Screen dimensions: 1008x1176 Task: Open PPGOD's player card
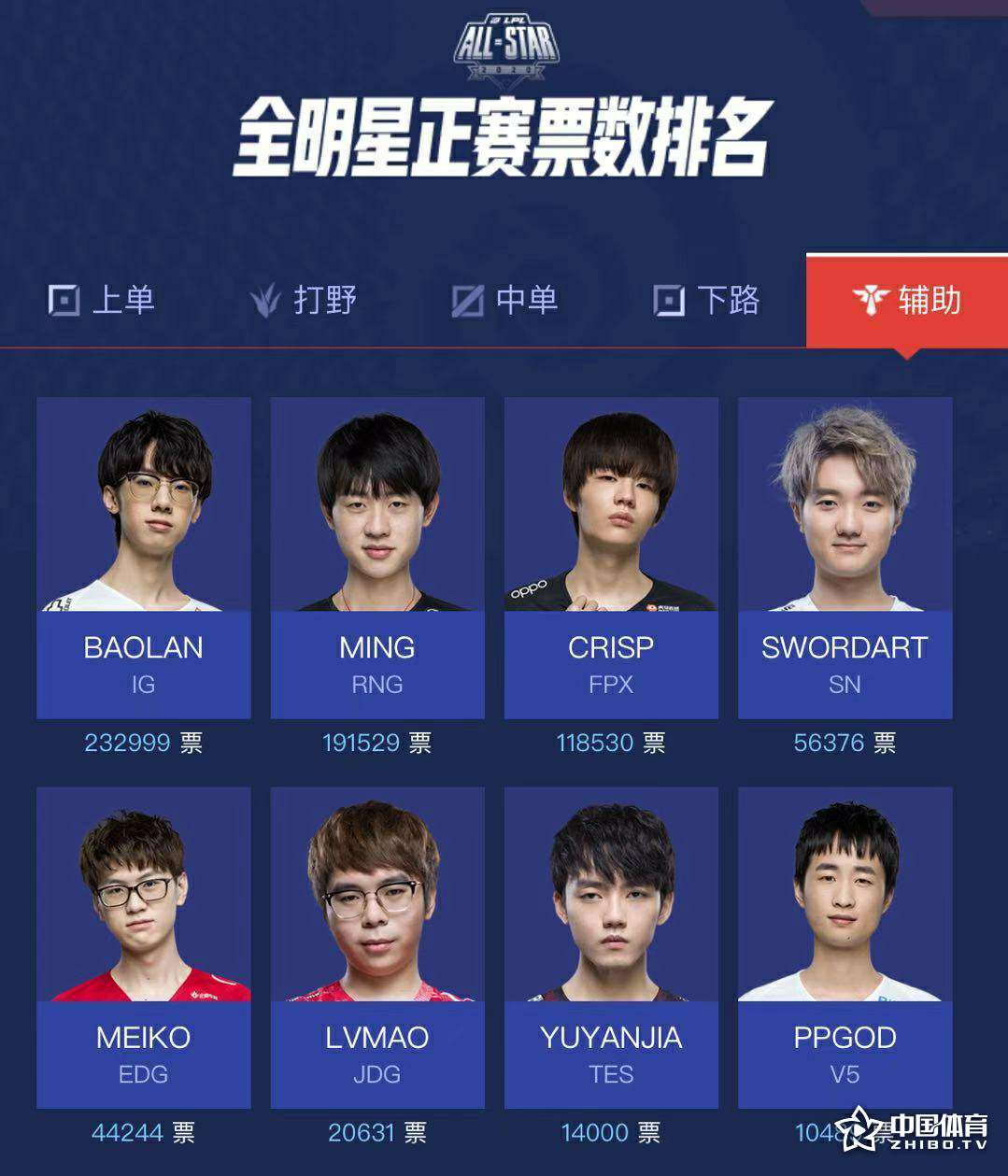click(845, 947)
